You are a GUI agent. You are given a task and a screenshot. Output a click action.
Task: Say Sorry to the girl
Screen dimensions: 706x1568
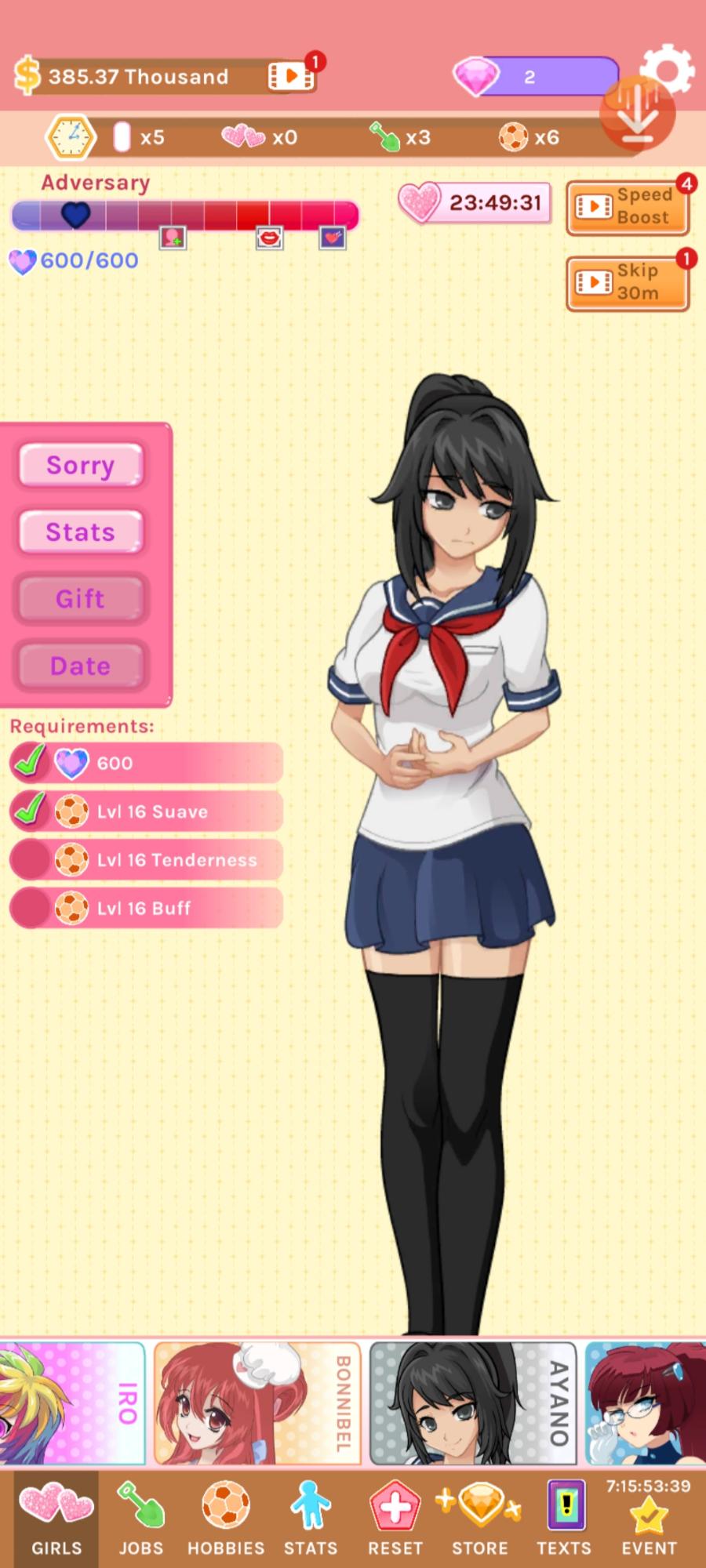(80, 466)
